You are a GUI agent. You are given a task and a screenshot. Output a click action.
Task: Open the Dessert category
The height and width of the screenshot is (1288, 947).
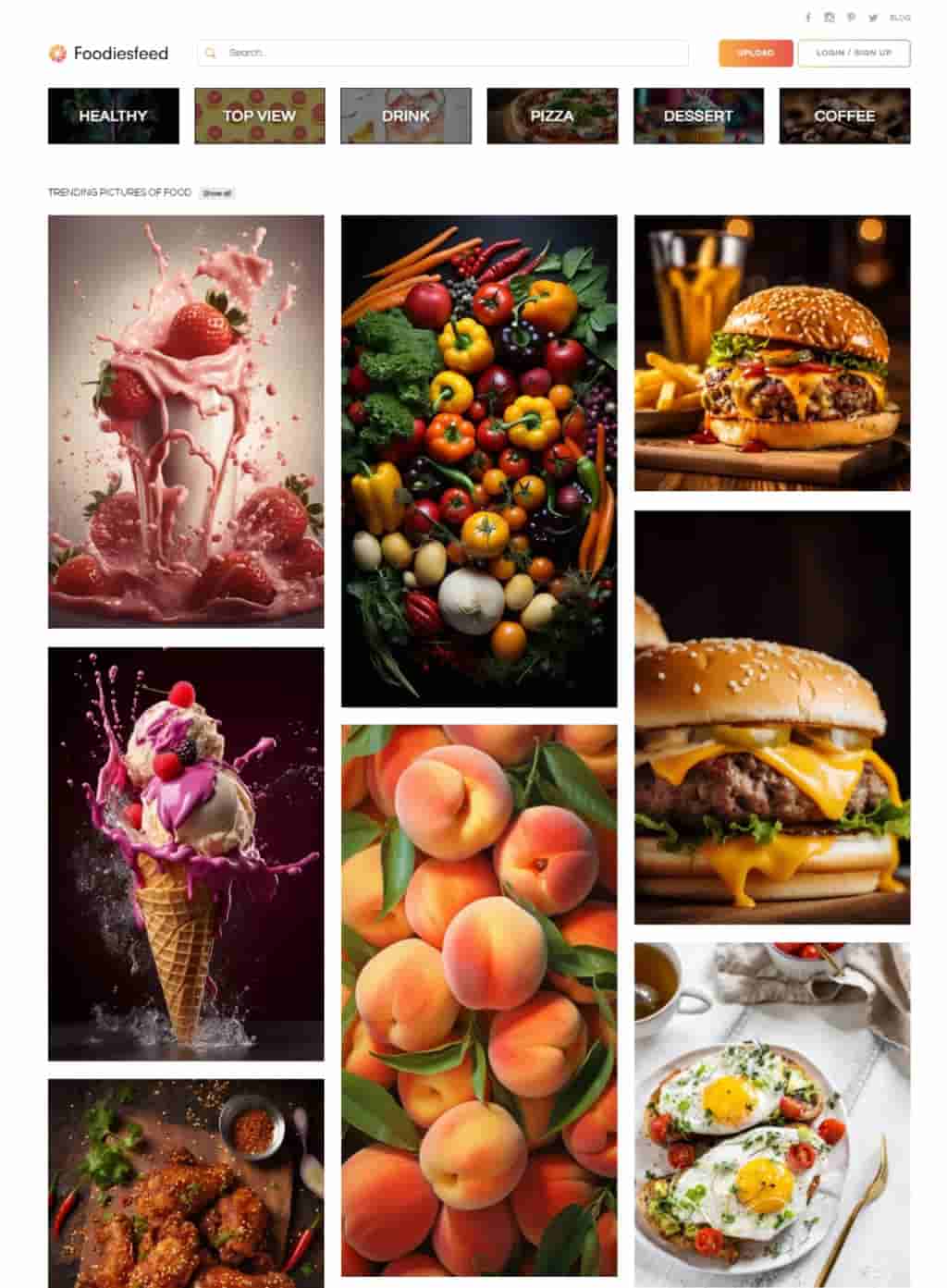point(698,116)
